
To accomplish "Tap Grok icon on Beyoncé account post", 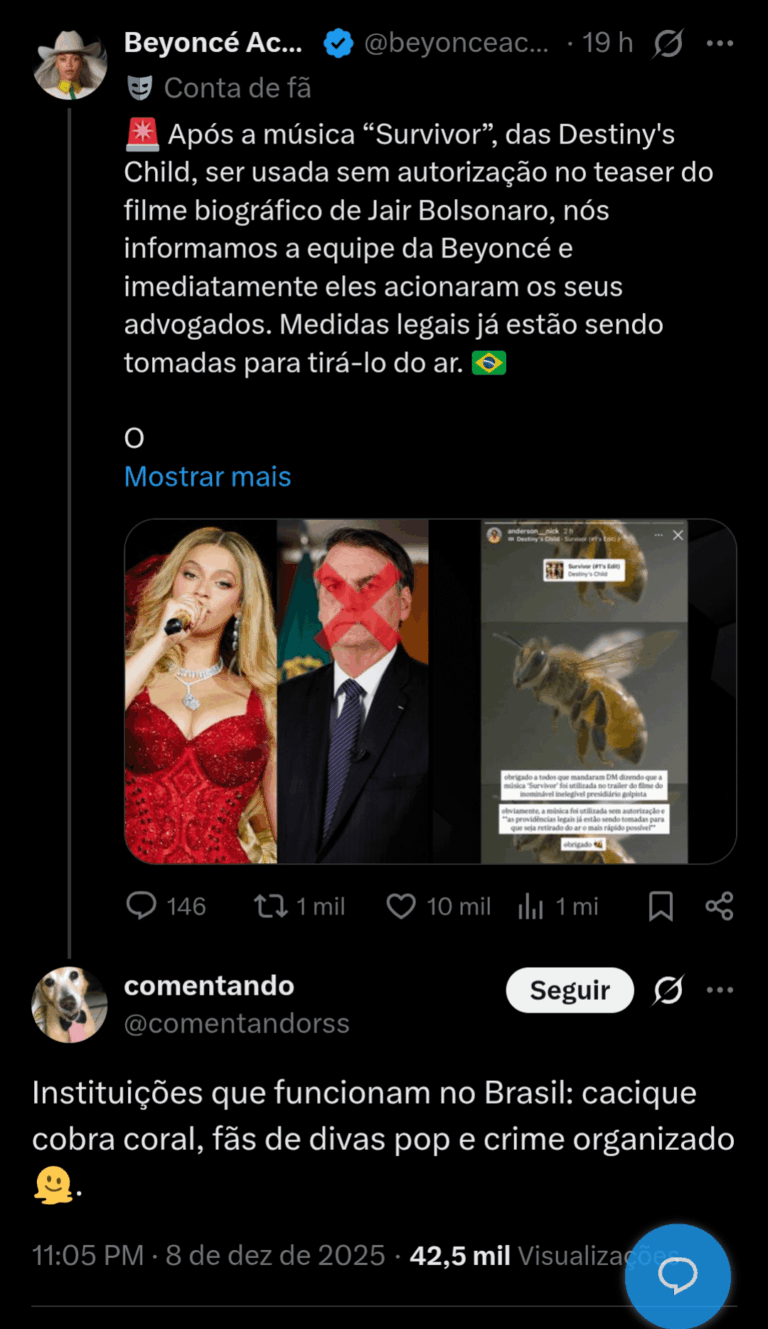I will (x=668, y=43).
